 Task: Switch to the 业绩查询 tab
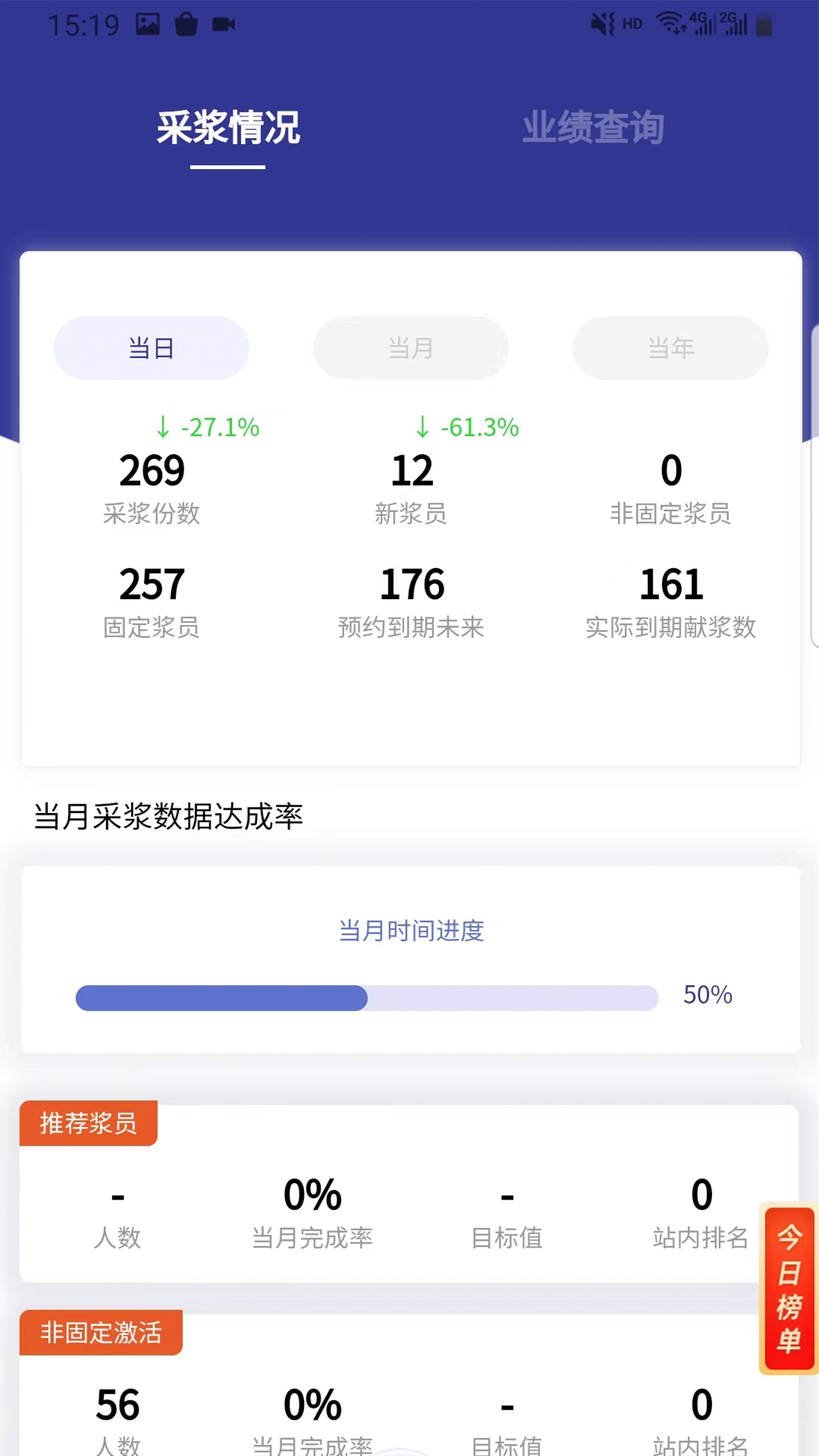pos(593,127)
